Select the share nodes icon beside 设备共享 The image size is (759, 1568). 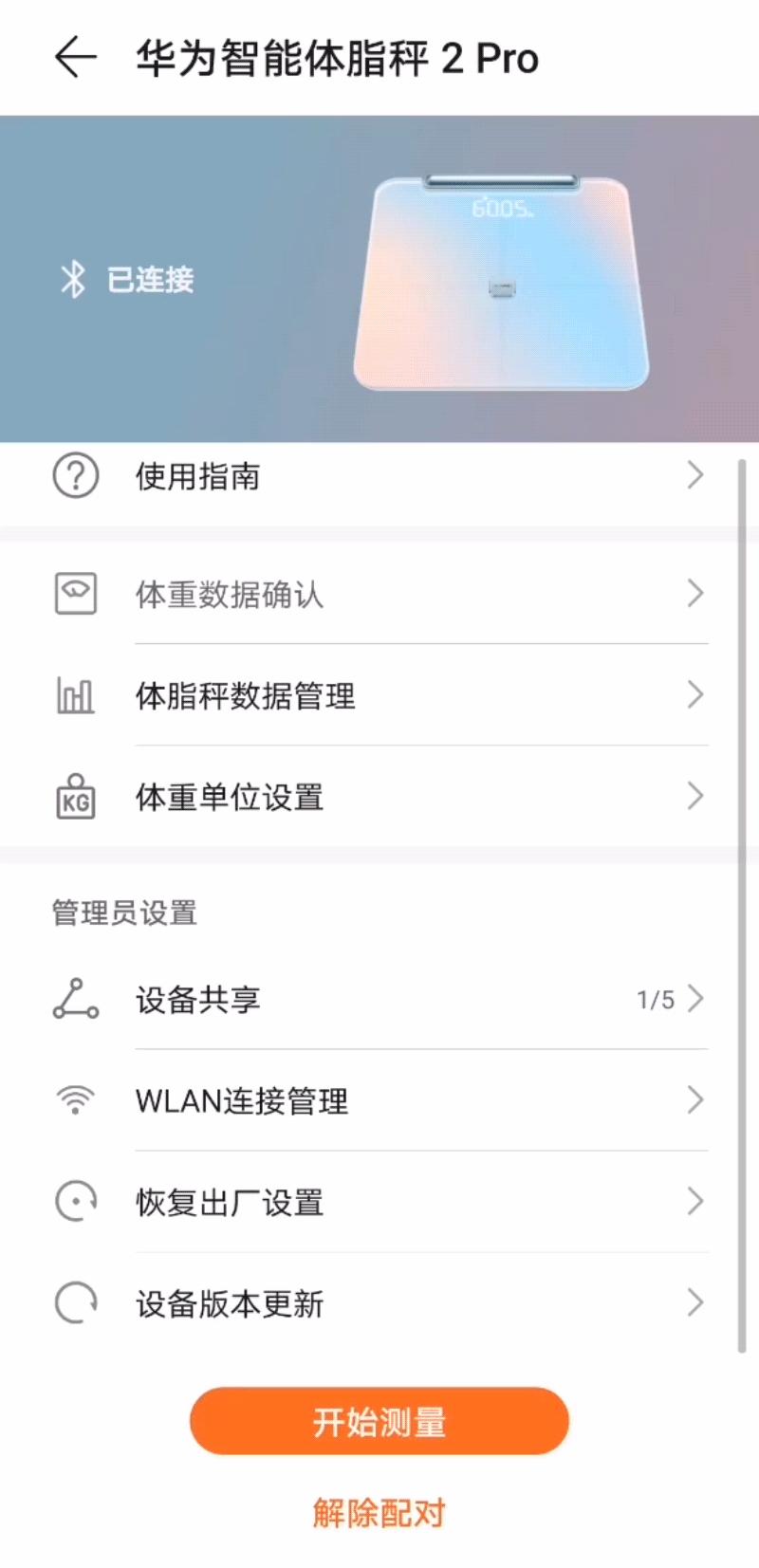tap(74, 999)
